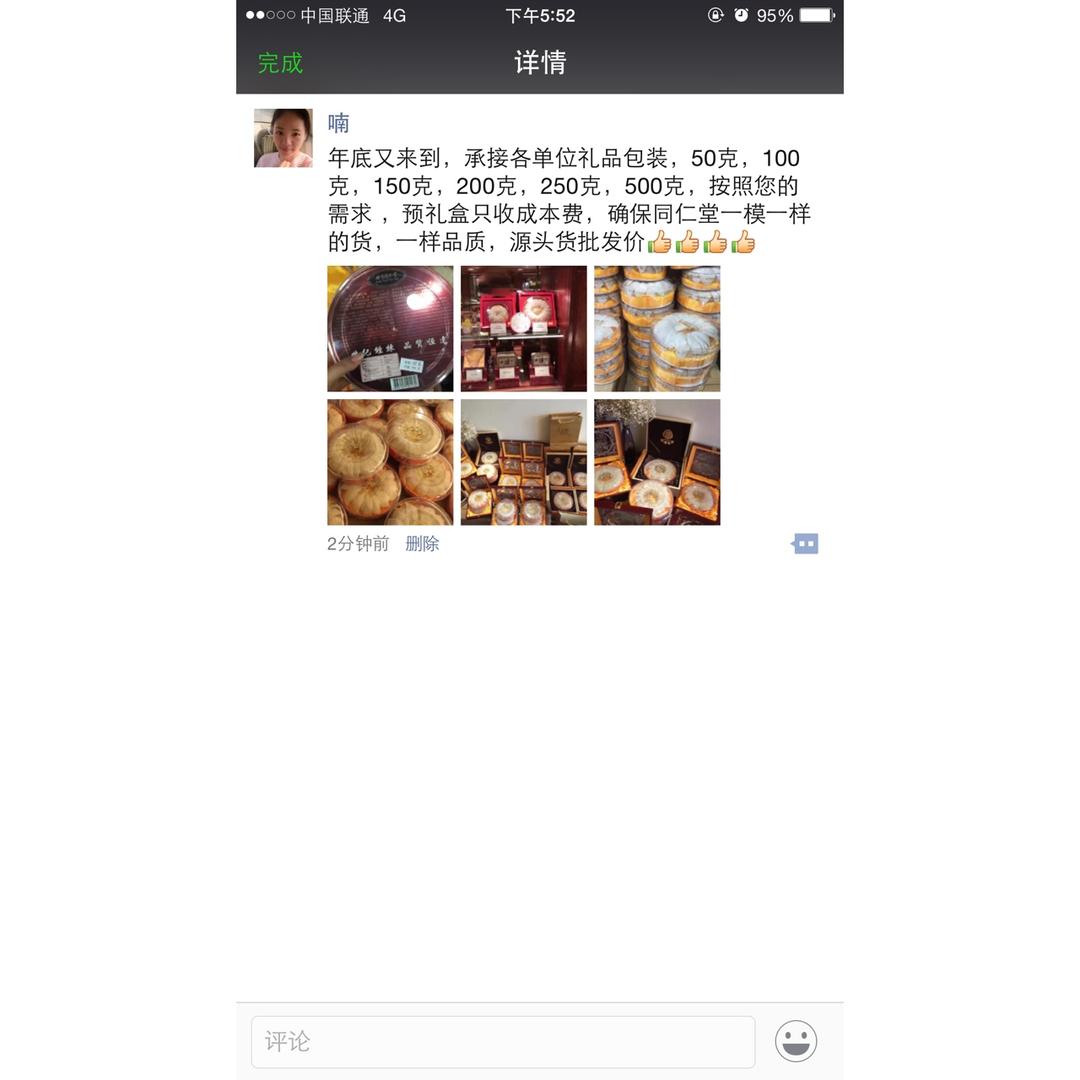Open the emoji picker smiley

pyautogui.click(x=796, y=1041)
